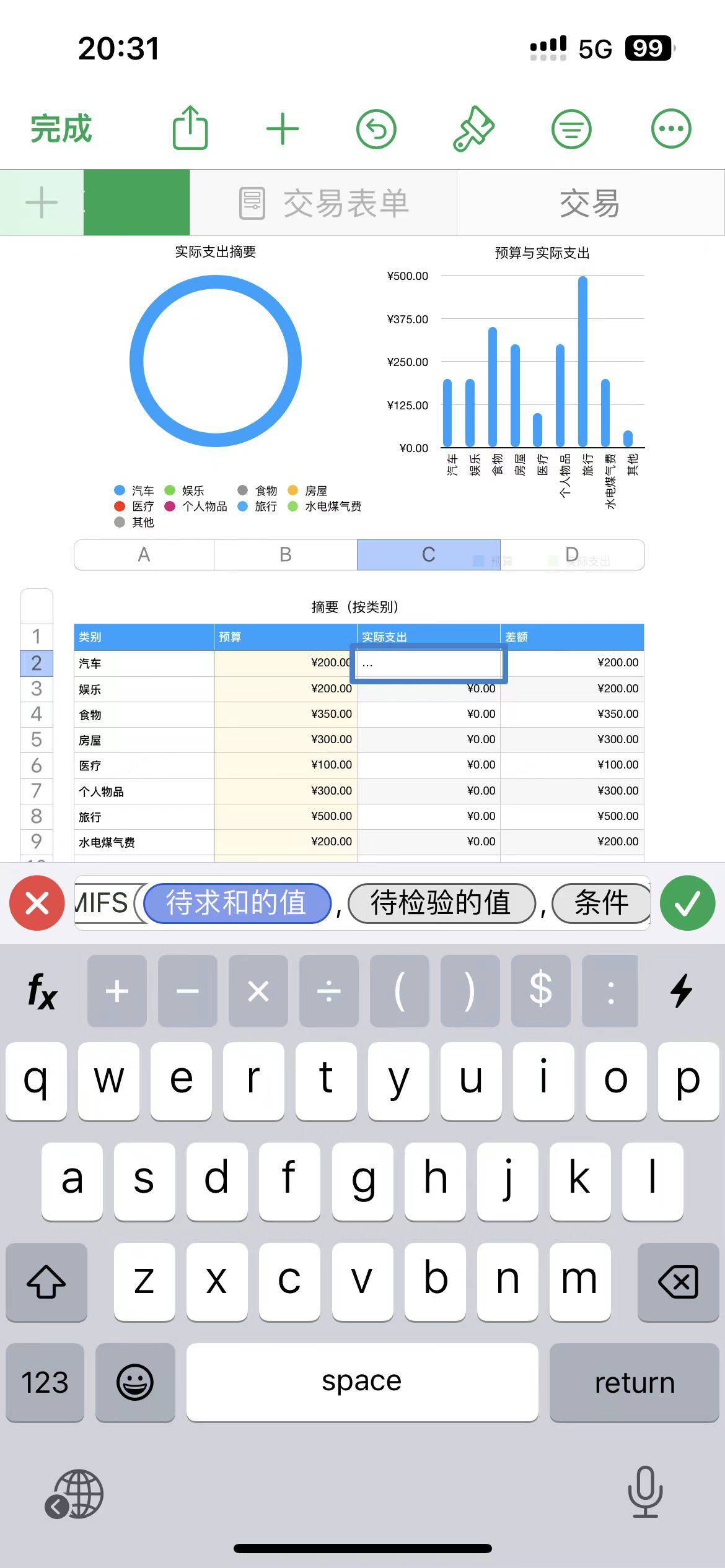Select the 条件 argument token

(x=600, y=904)
